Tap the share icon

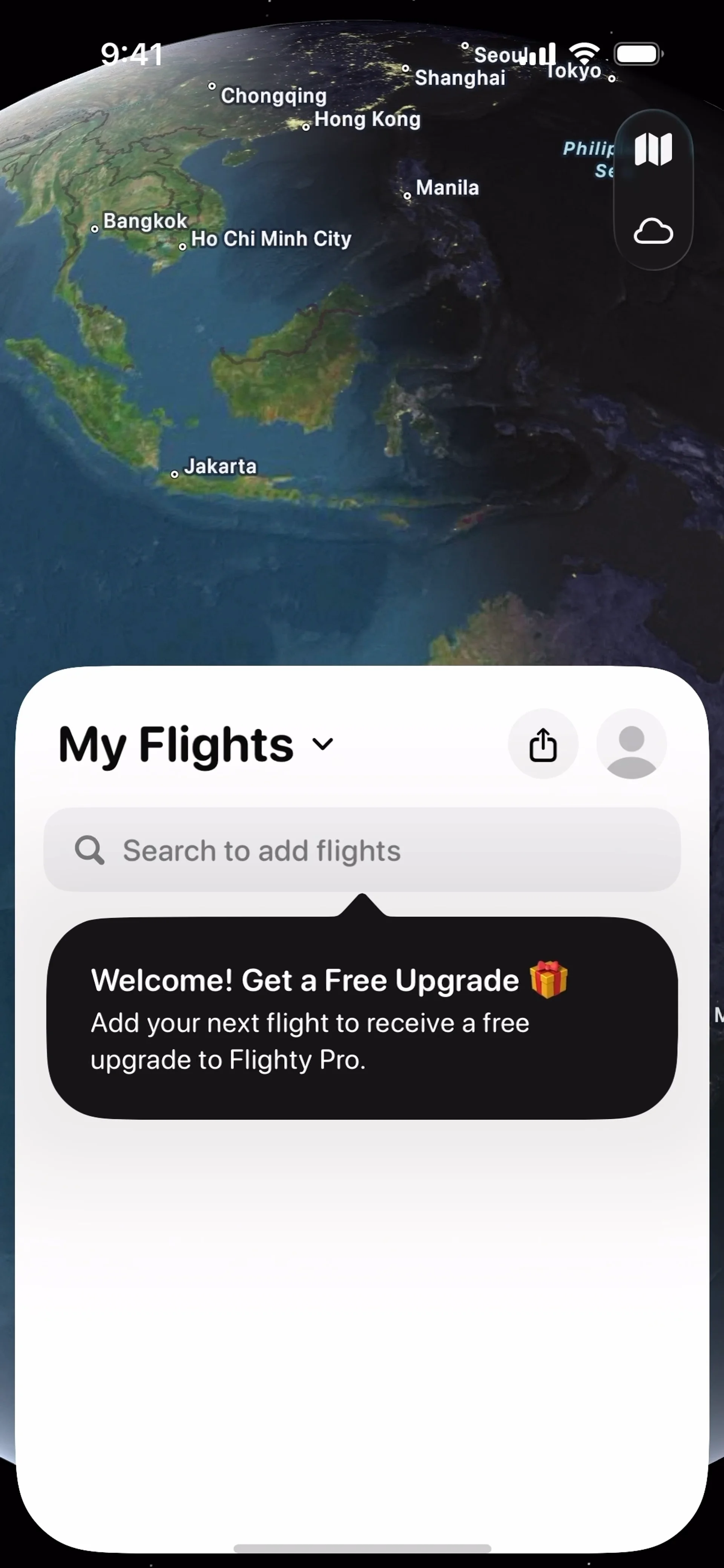543,743
